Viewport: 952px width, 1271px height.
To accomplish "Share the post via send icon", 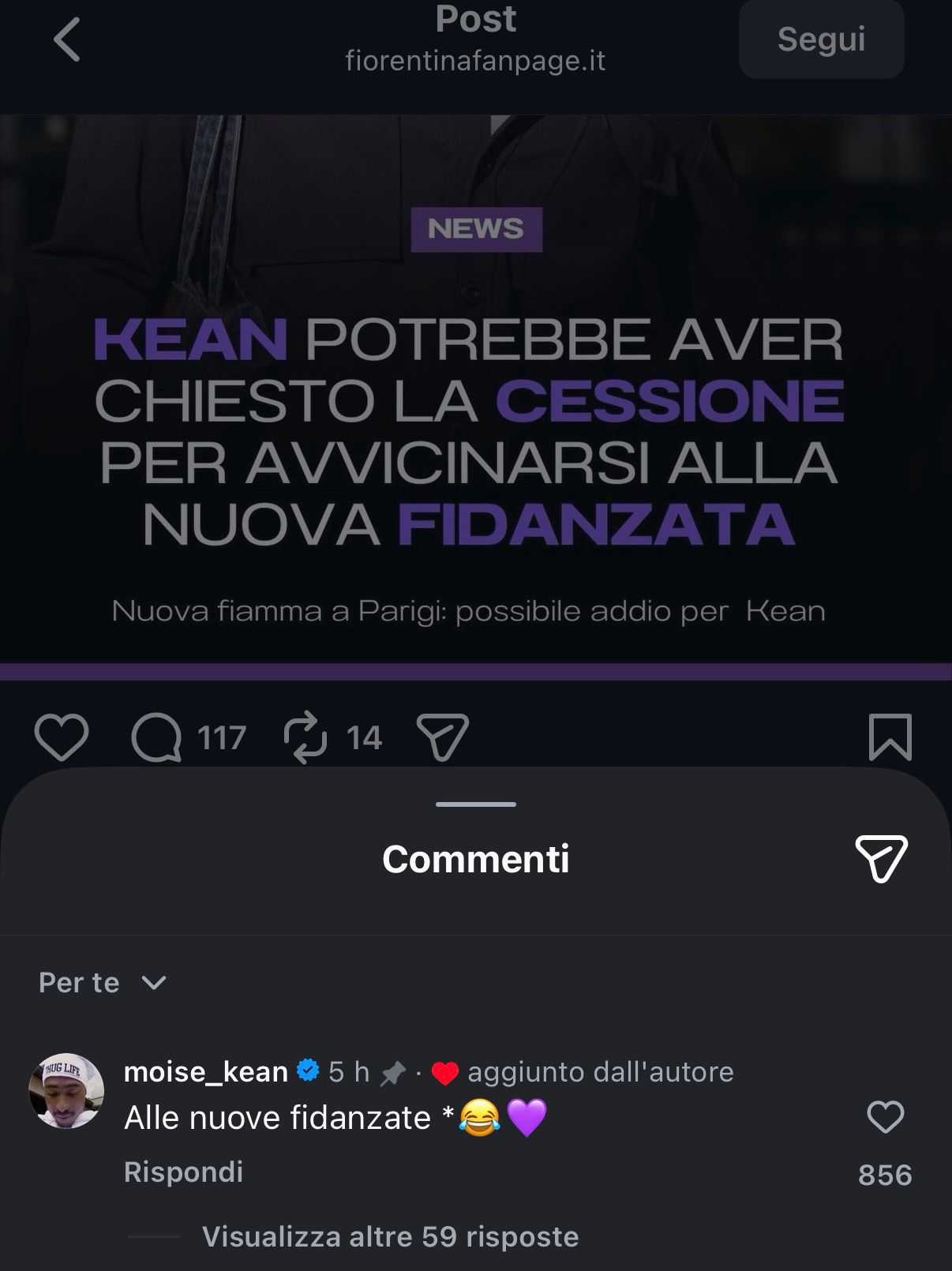I will click(443, 737).
